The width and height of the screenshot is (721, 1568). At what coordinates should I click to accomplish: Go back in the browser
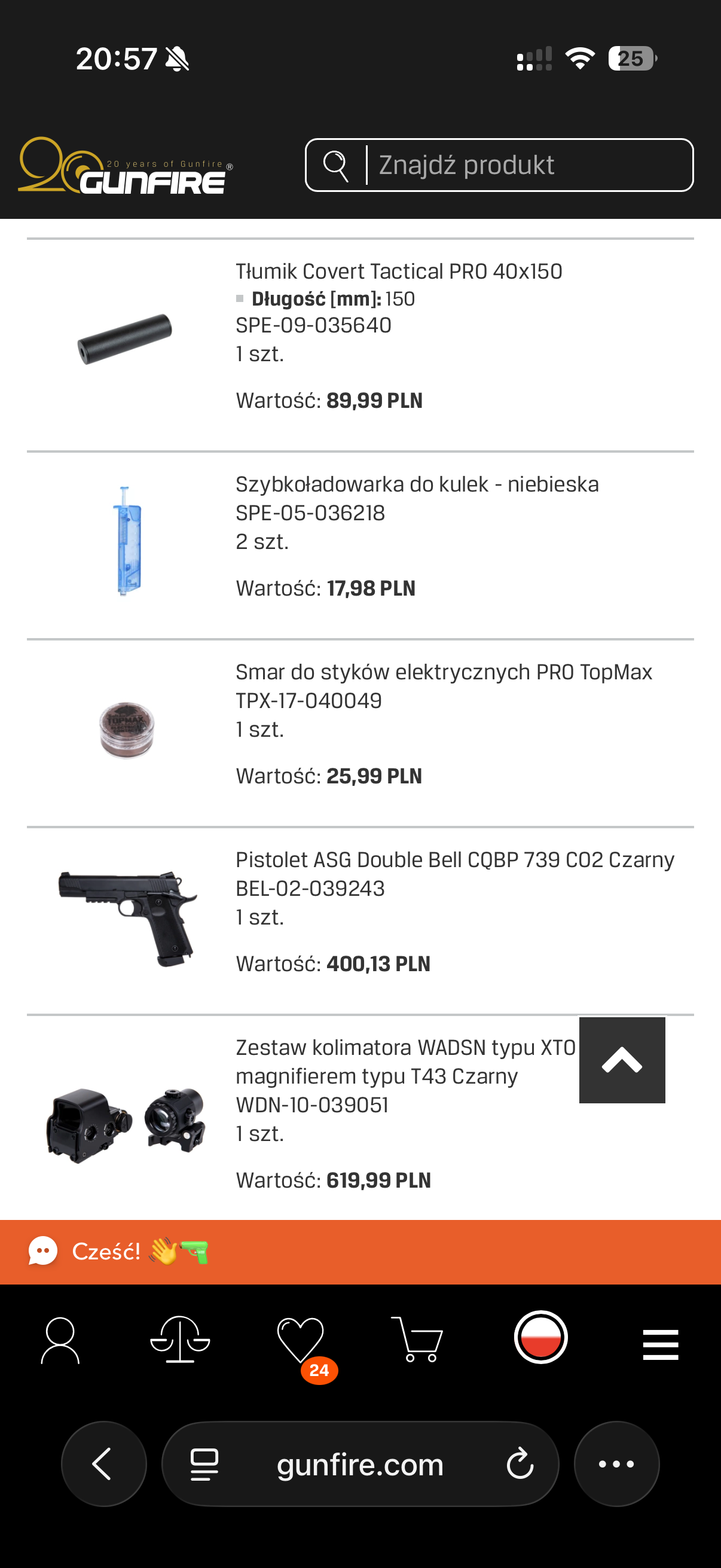(x=103, y=1464)
